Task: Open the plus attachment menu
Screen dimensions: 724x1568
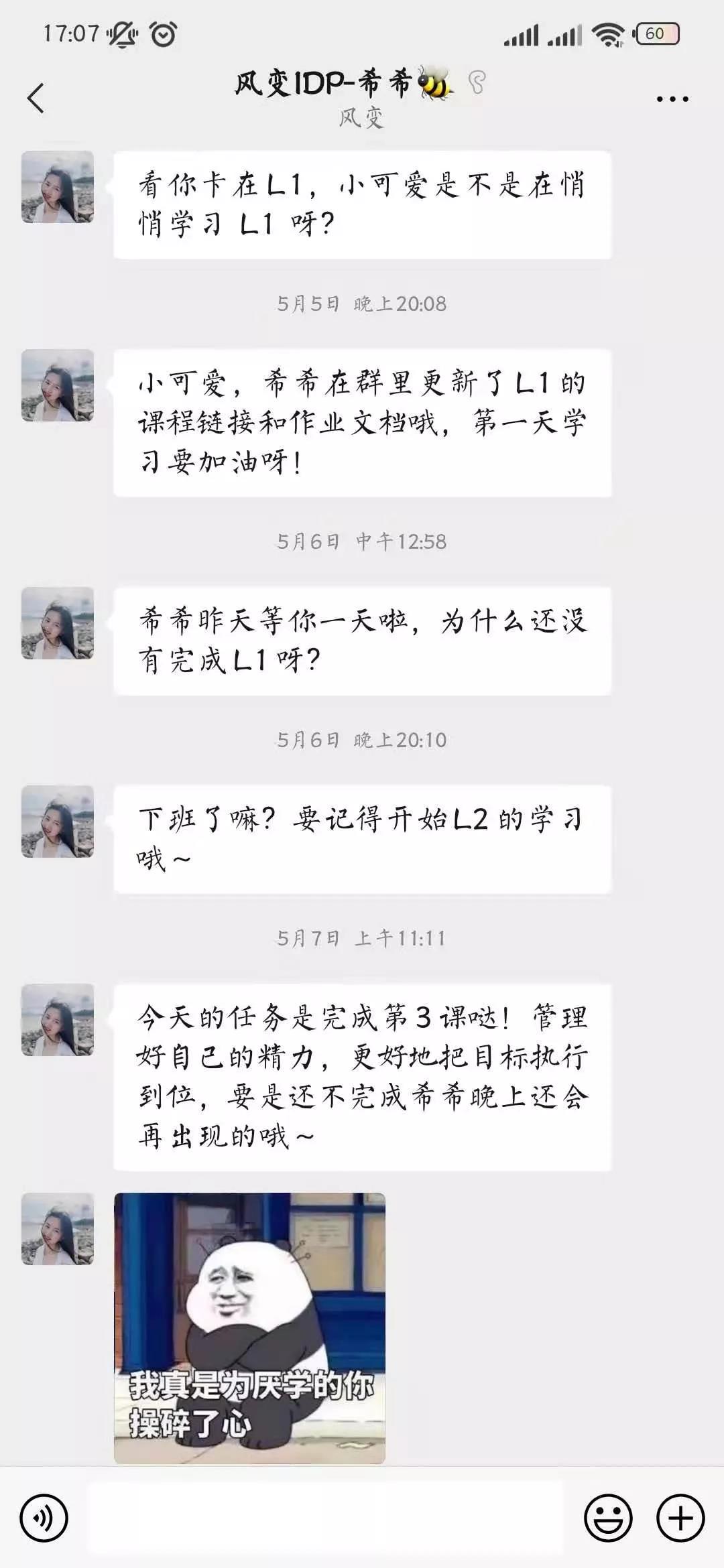Action: point(680,1518)
